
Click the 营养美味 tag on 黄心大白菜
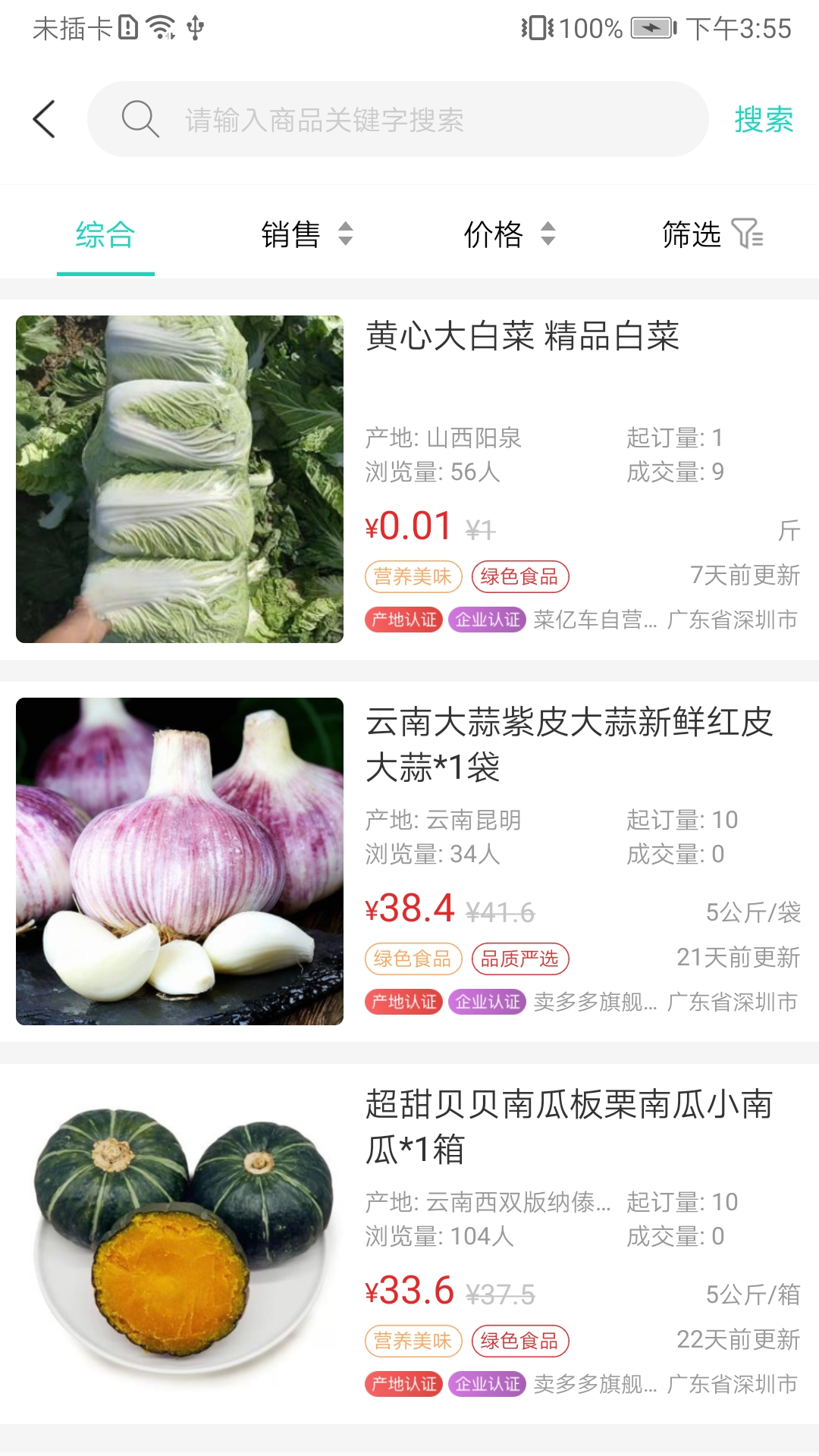click(x=413, y=576)
